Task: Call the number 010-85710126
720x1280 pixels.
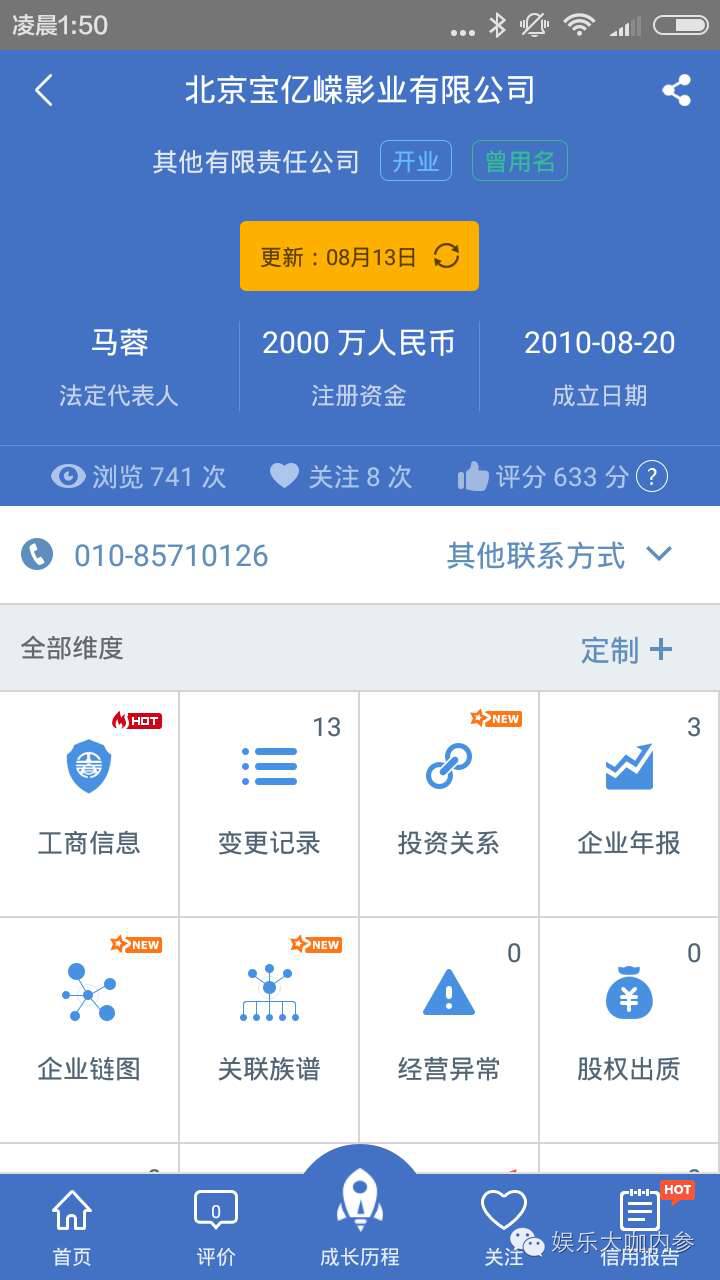Action: tap(170, 555)
